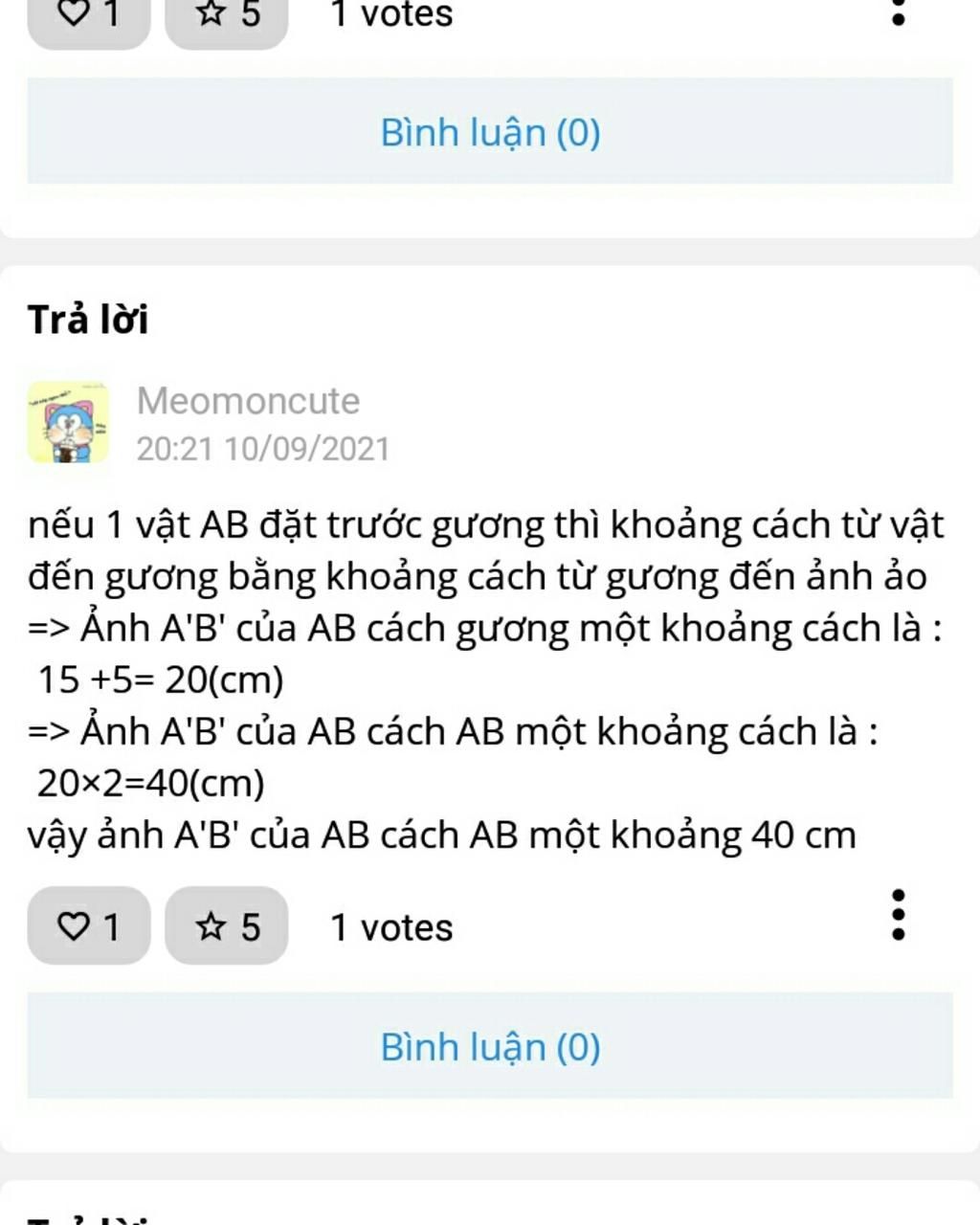Screen dimensions: 980x1225
Task: Open Bình luận (0) above the Meomoncute answer
Action: pos(490,132)
